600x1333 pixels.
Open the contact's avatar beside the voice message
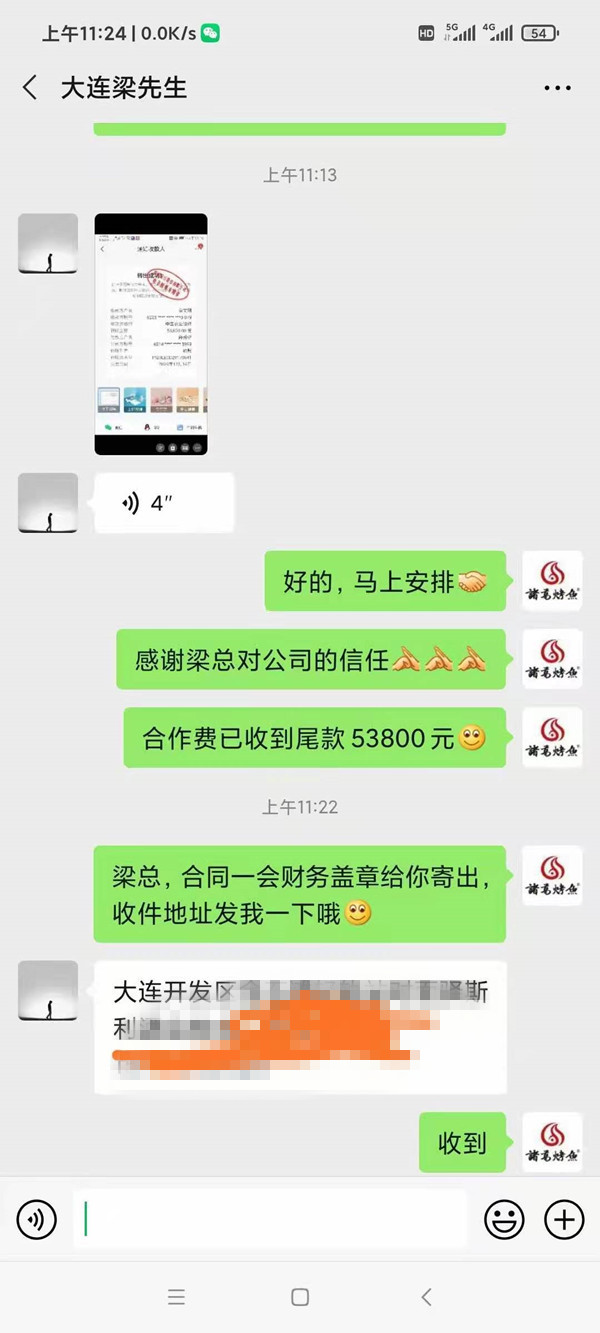click(x=48, y=503)
